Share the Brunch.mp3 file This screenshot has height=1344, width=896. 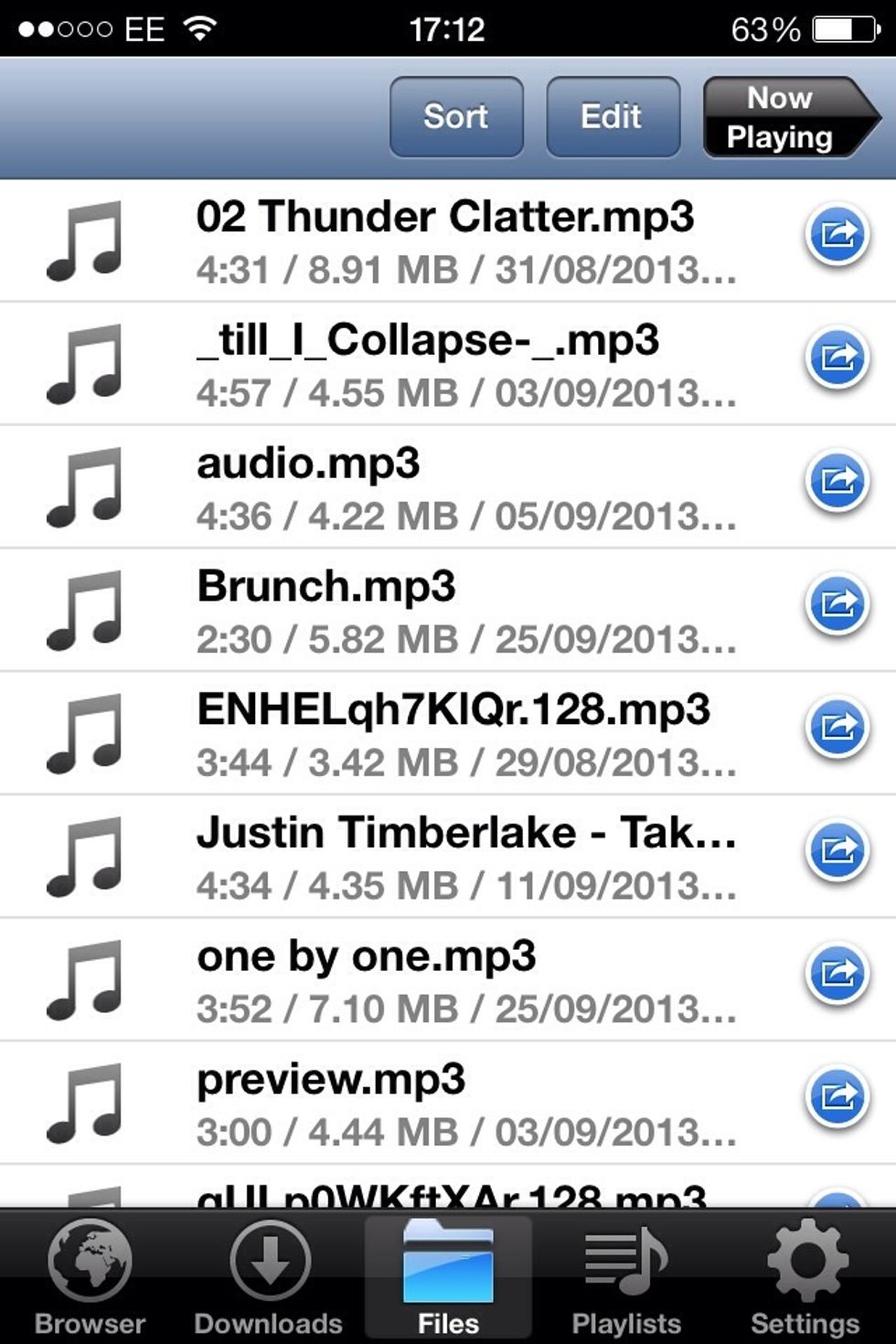837,604
